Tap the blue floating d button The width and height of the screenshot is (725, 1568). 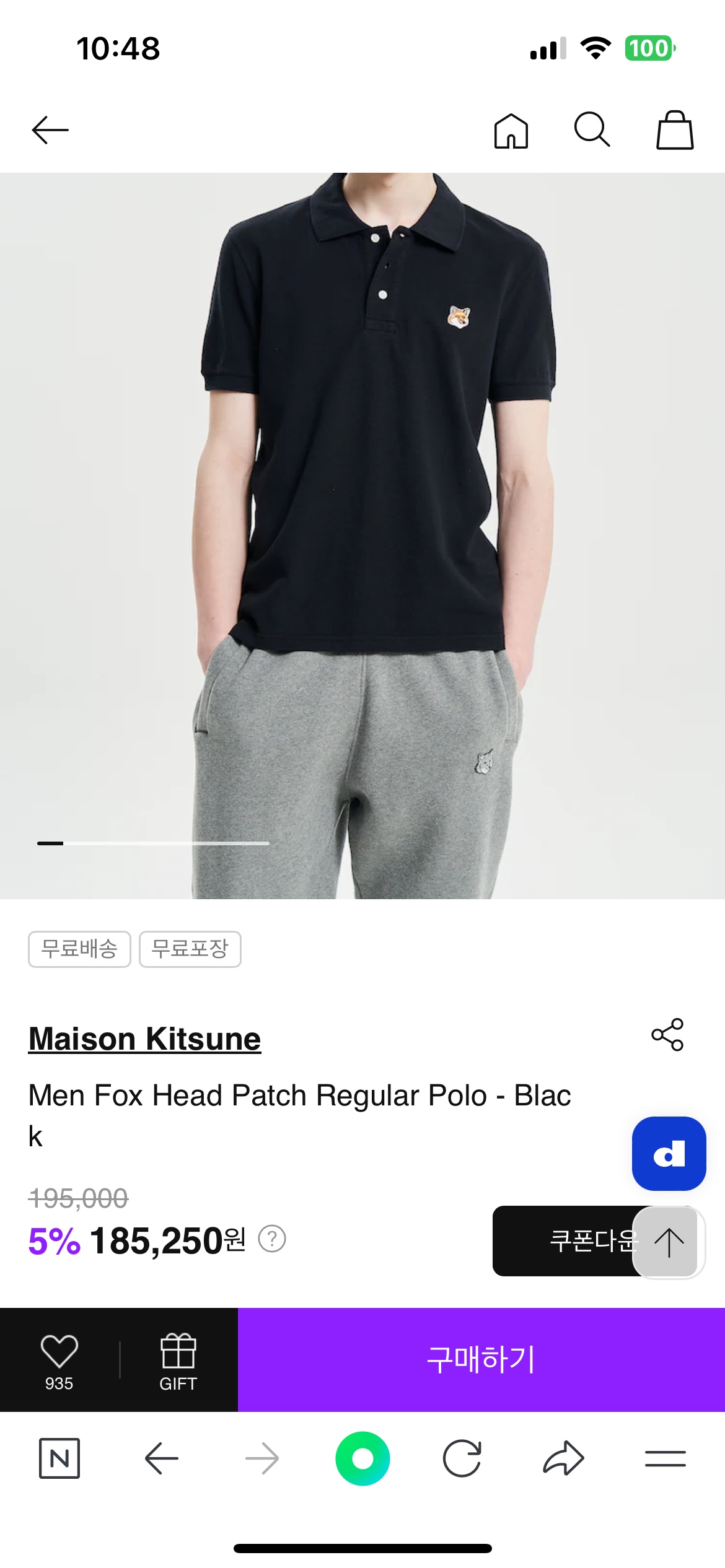pos(669,1153)
